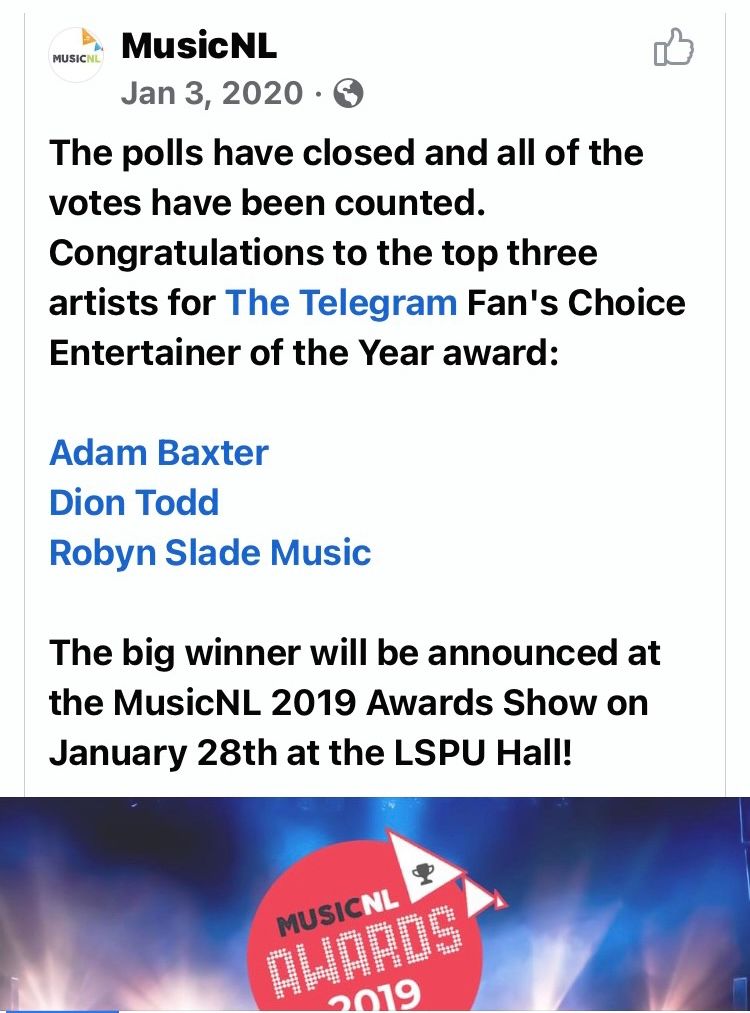
Task: Like the MusicNL page with the thumbs-up icon
Action: tap(673, 47)
